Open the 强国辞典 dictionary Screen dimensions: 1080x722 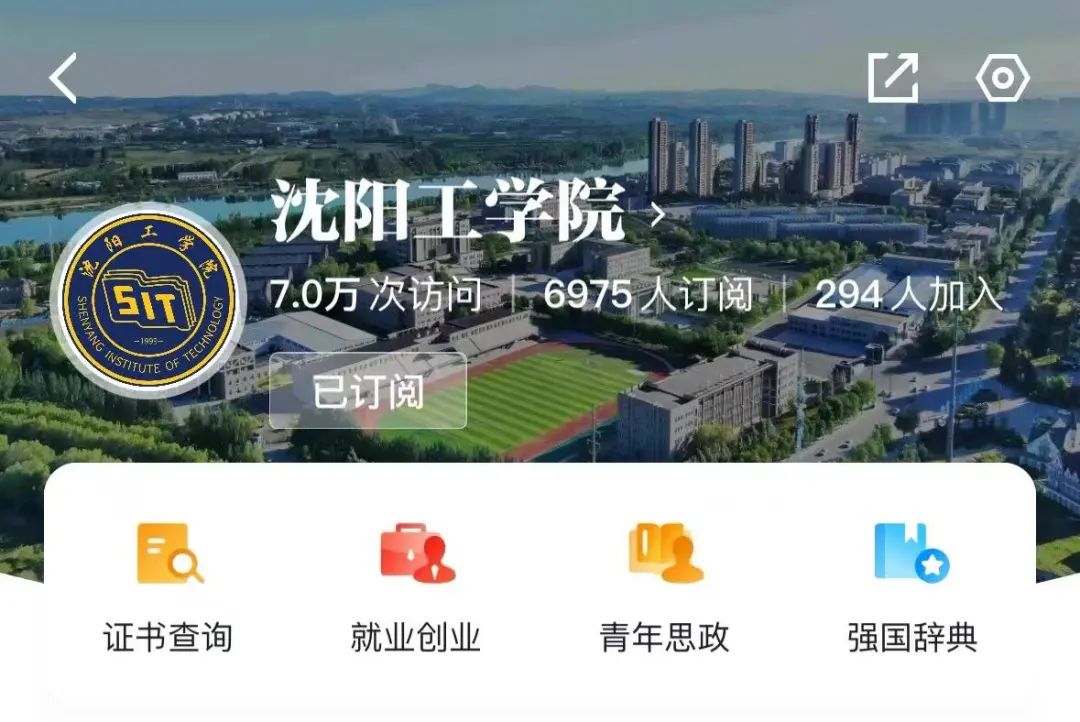912,587
